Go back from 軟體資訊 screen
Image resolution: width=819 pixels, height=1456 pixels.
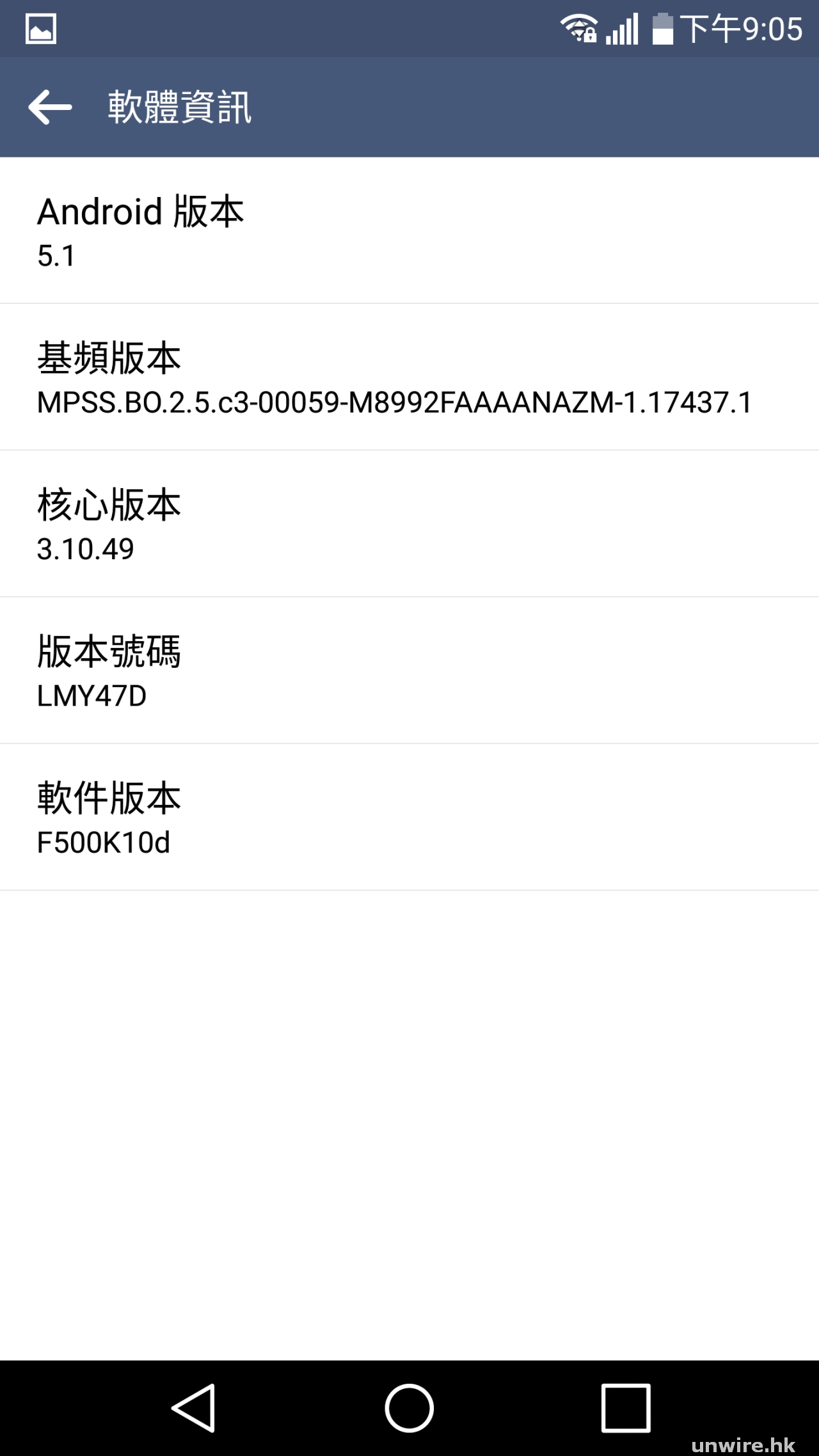pos(50,107)
